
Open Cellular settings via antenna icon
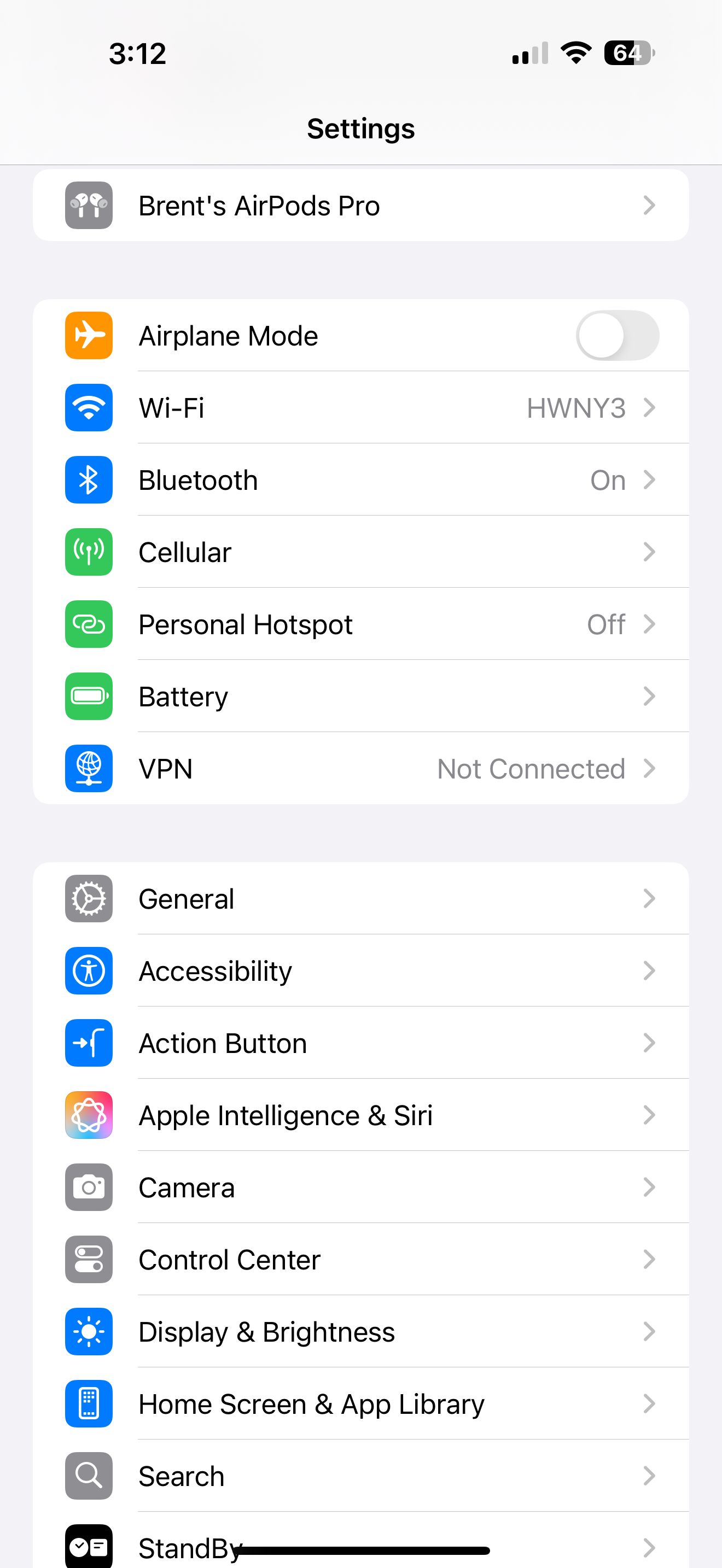(88, 552)
